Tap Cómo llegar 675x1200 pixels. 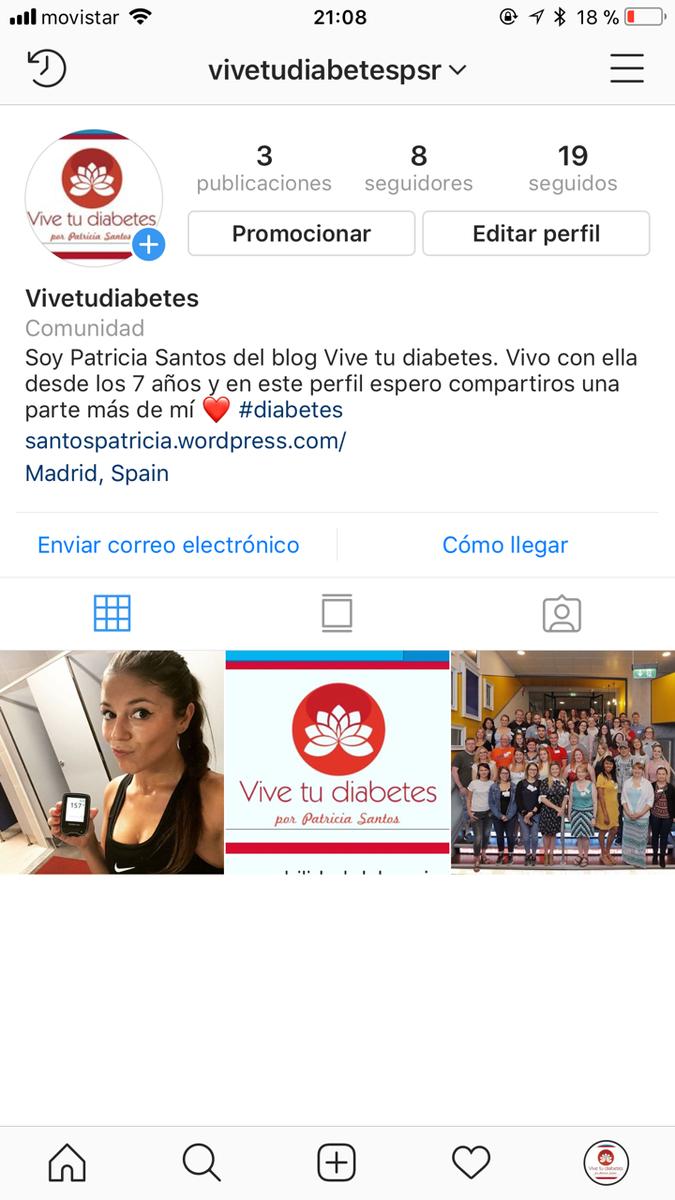pos(505,545)
